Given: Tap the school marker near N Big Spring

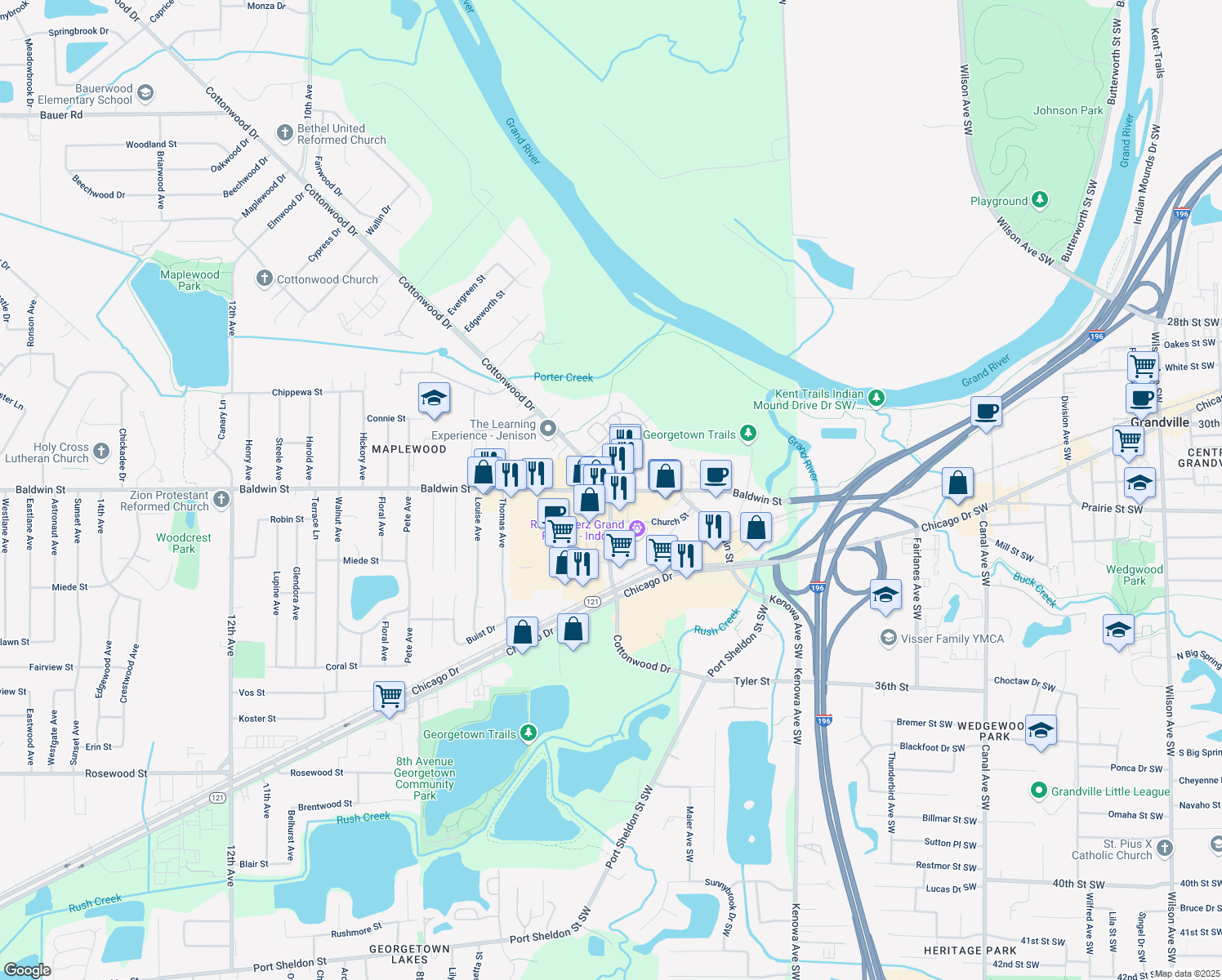Looking at the screenshot, I should coord(1117,630).
